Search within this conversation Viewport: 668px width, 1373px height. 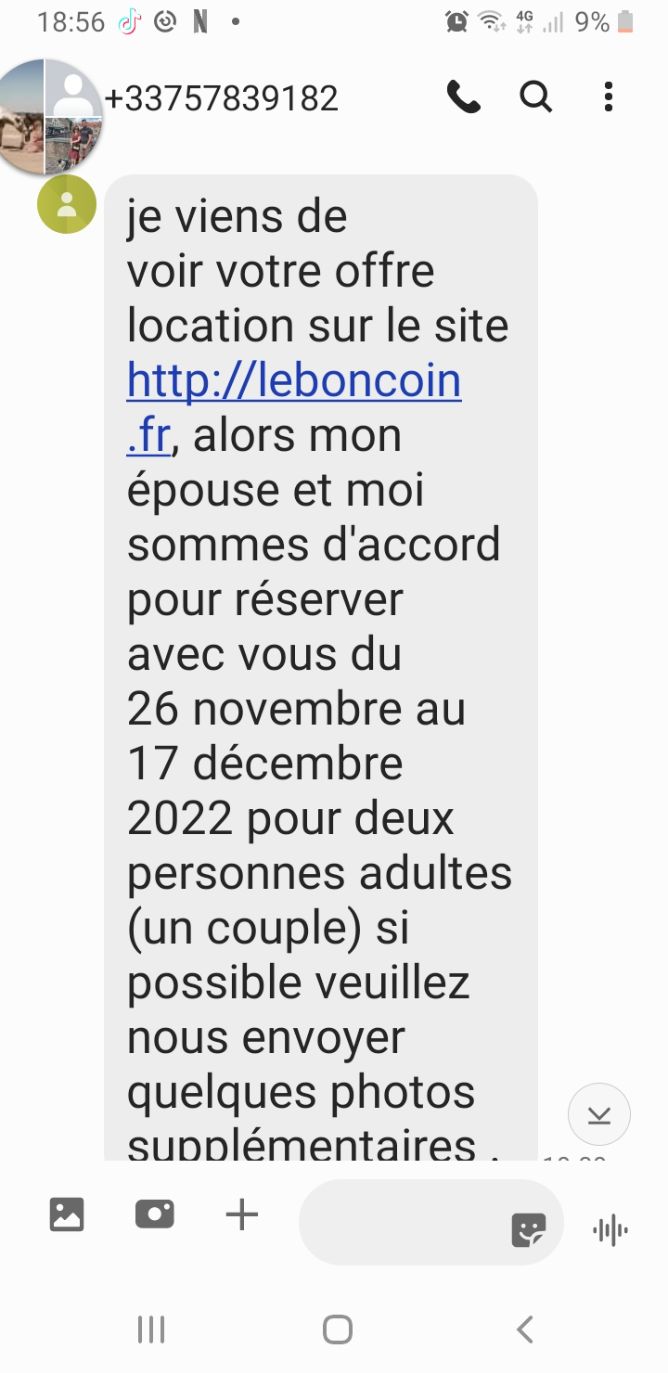[536, 97]
